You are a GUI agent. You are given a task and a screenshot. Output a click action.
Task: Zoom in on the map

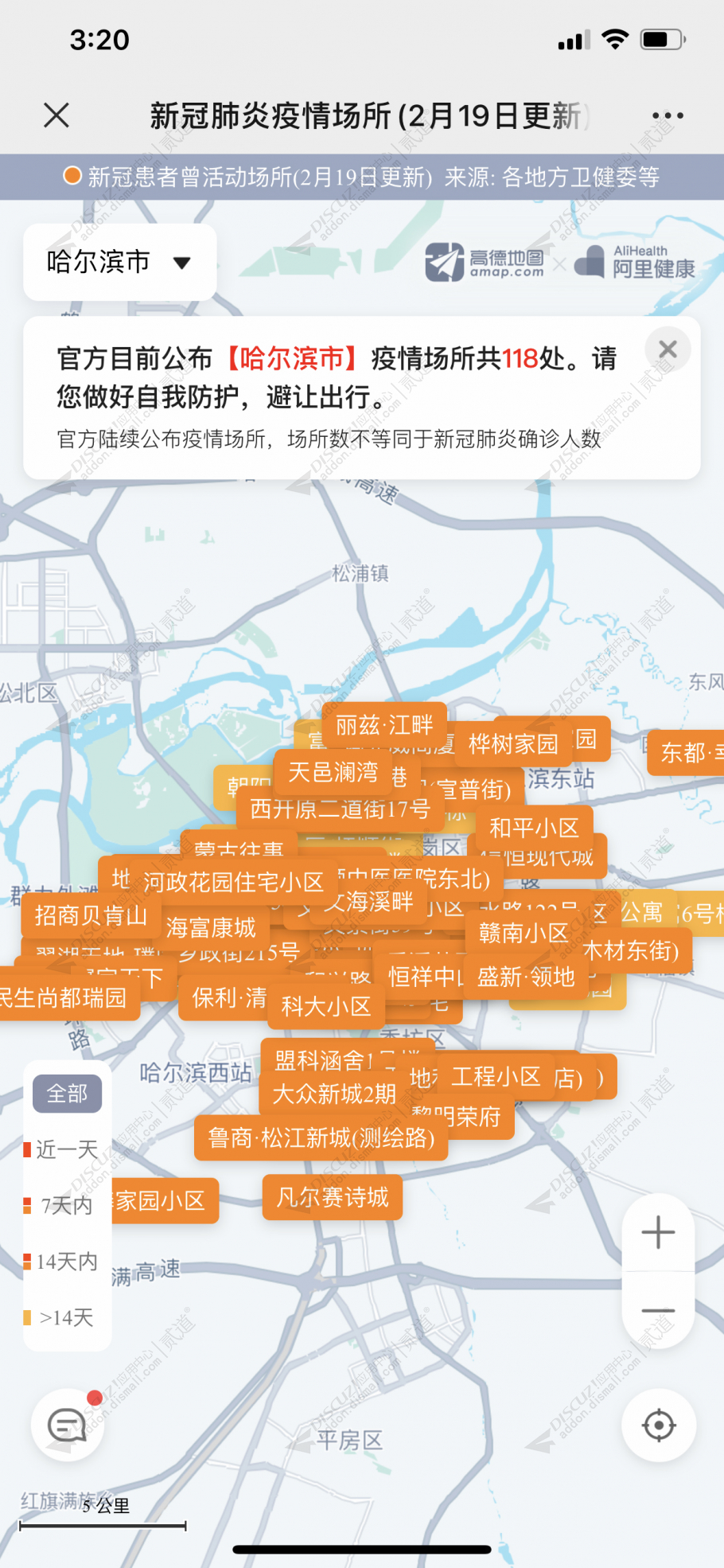tap(658, 1233)
